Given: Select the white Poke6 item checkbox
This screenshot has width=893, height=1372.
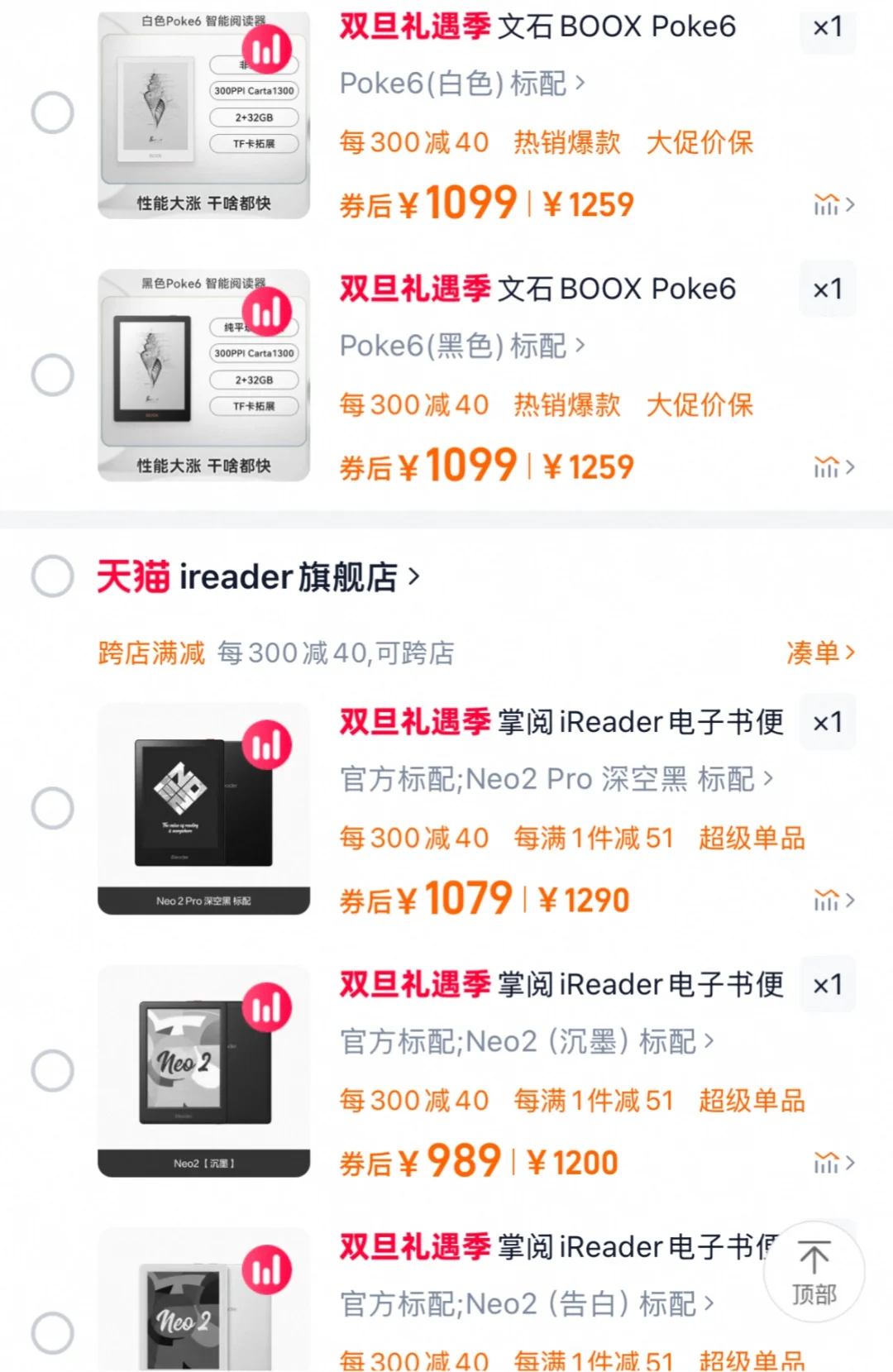Looking at the screenshot, I should (x=53, y=112).
